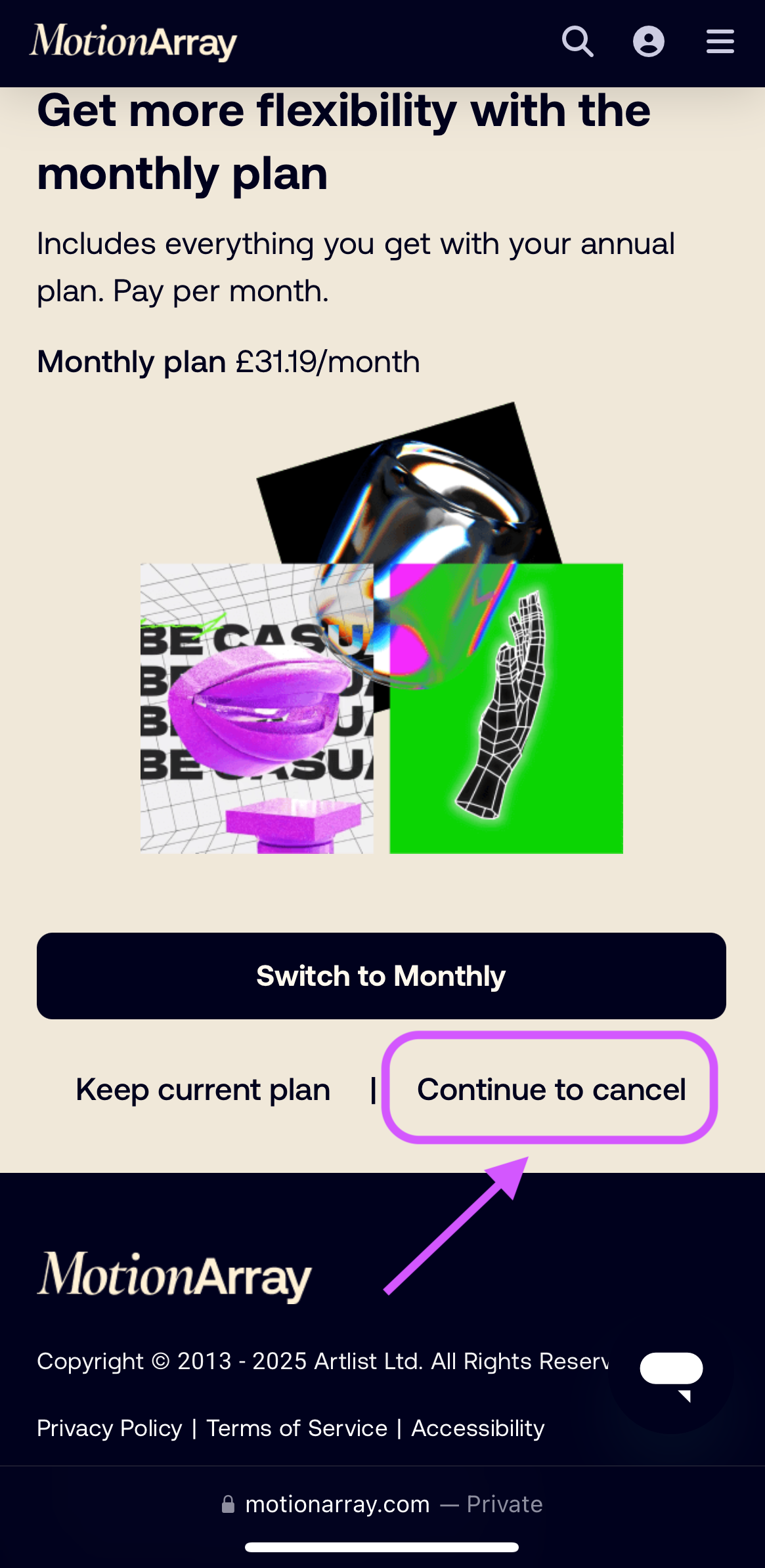Select Keep current plan
Image resolution: width=765 pixels, height=1568 pixels.
pos(203,1090)
